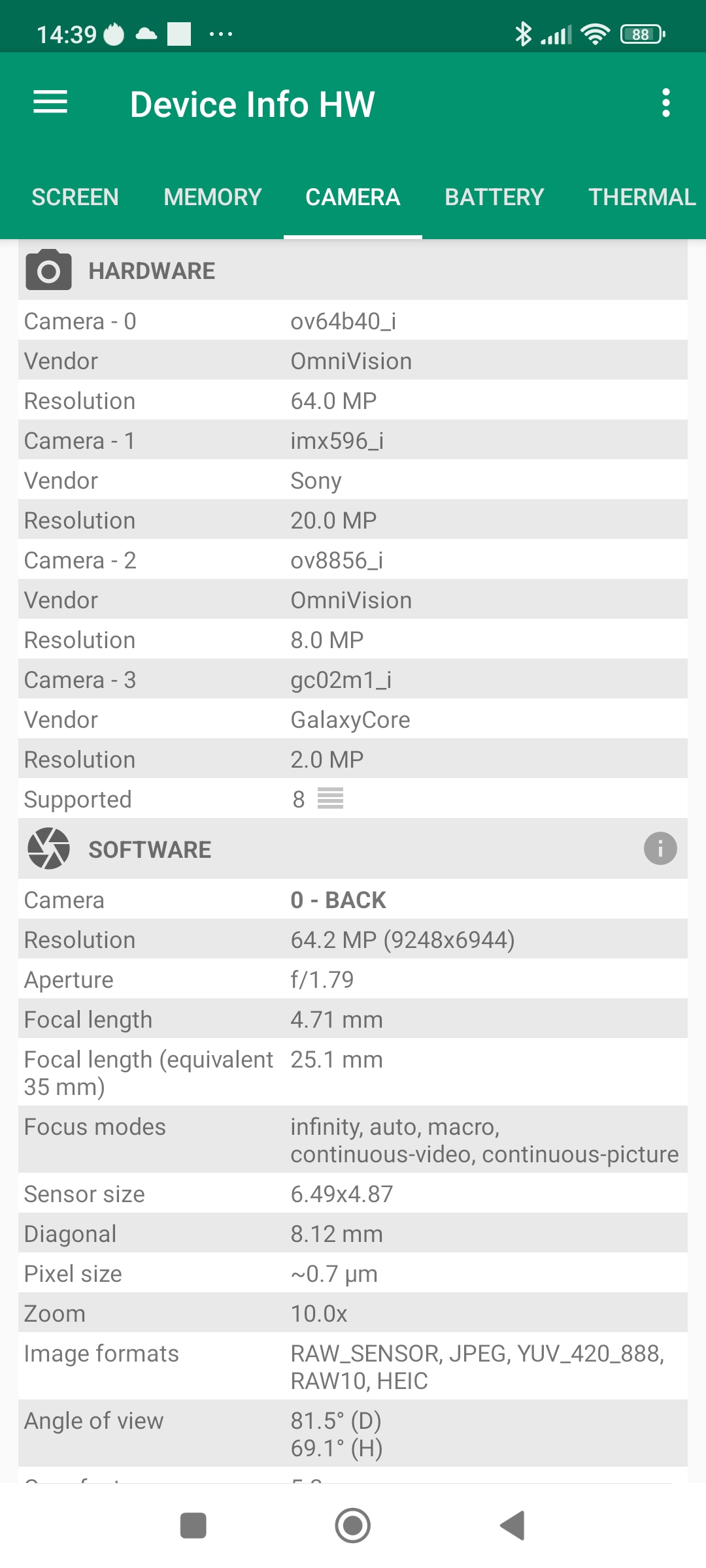The image size is (706, 1568).
Task: Change the selected camera 0 - BACK
Action: pyautogui.click(x=338, y=900)
